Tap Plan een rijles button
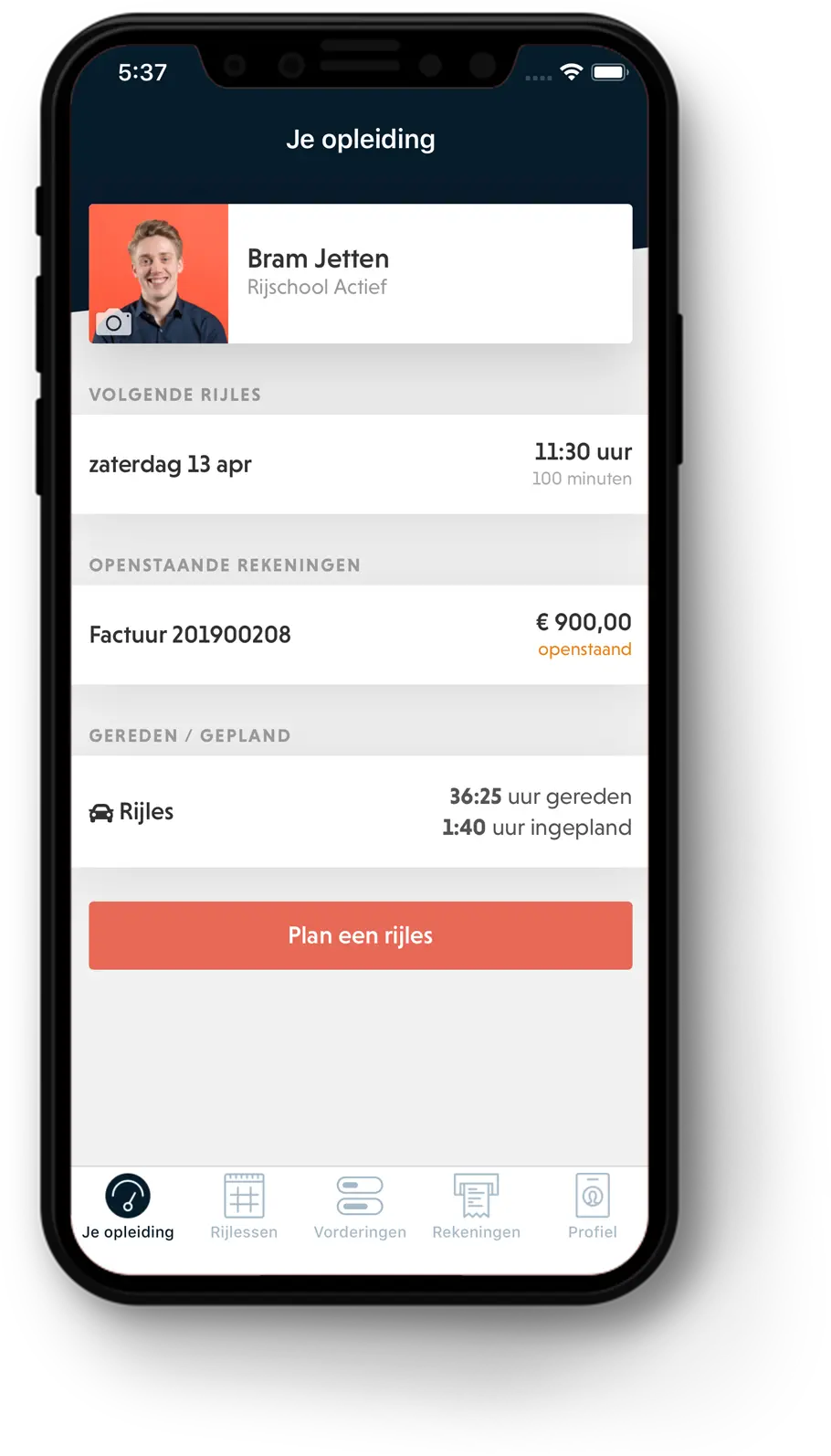Viewport: 831px width, 1456px height. click(360, 935)
